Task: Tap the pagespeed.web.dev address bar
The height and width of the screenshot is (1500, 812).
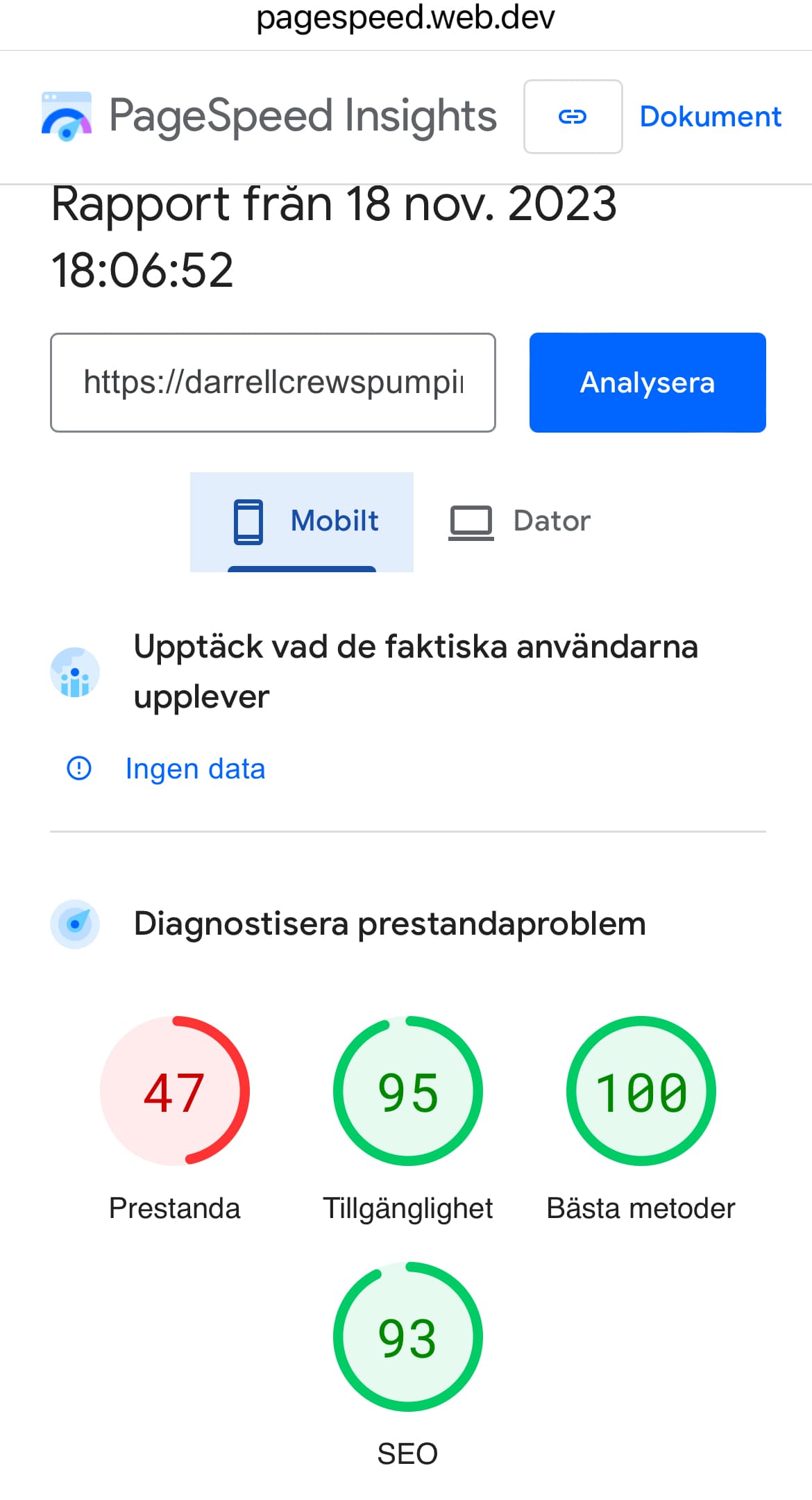Action: [x=406, y=18]
